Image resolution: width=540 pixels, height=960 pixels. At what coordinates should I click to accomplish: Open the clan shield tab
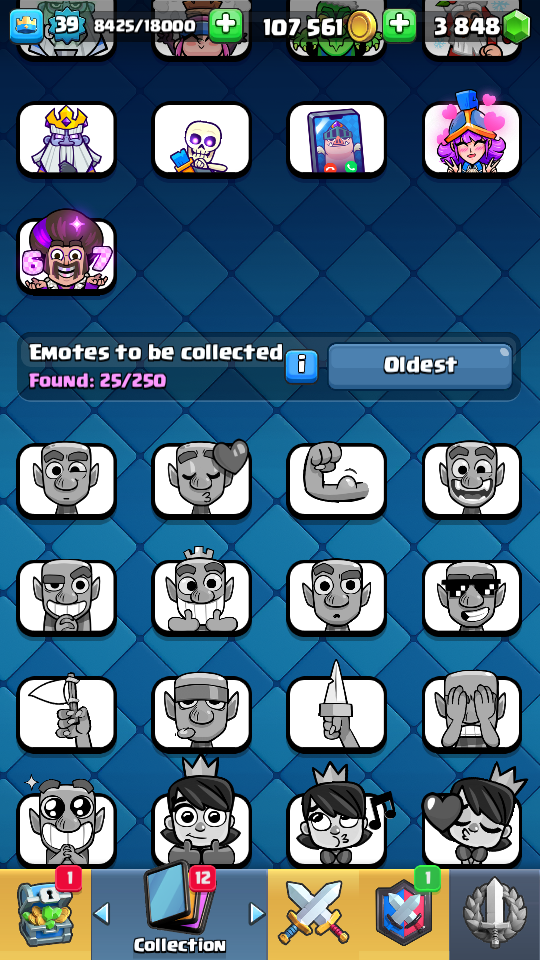point(403,913)
